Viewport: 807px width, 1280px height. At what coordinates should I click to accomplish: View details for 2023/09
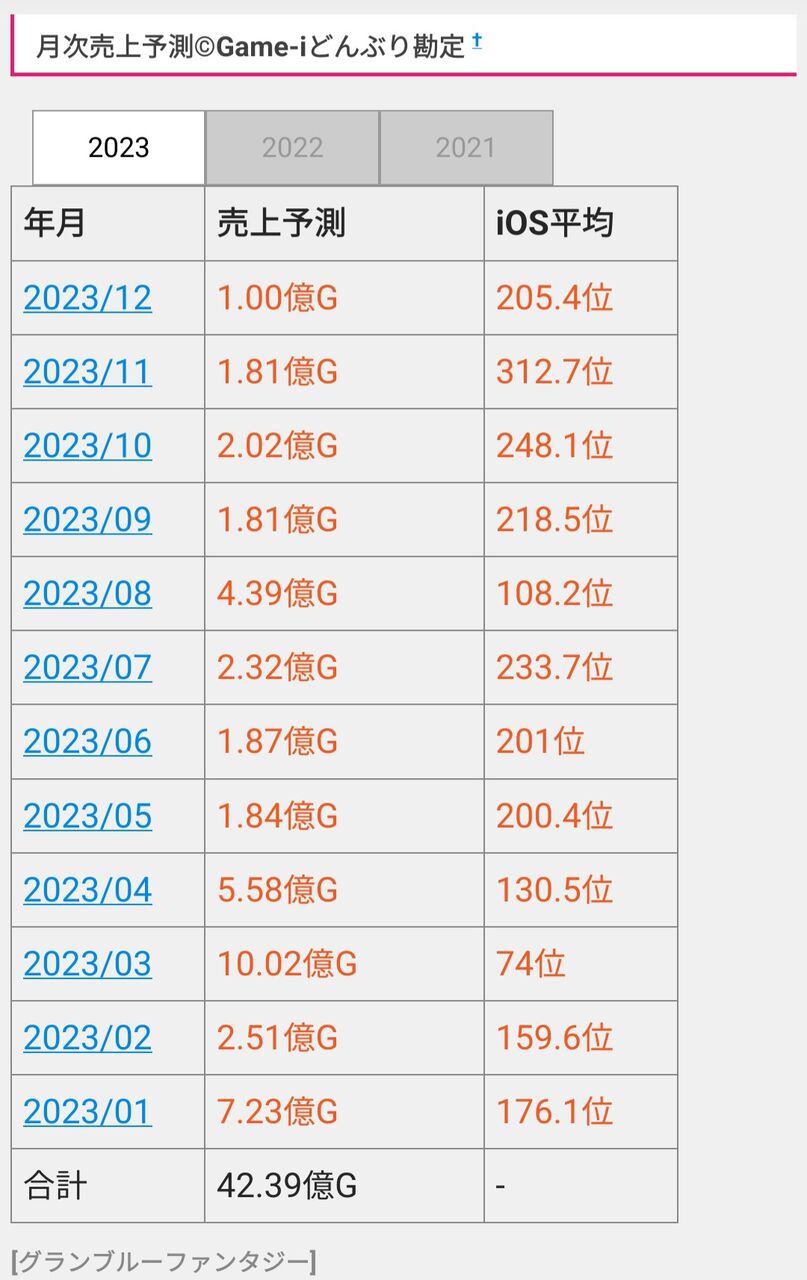pos(88,520)
